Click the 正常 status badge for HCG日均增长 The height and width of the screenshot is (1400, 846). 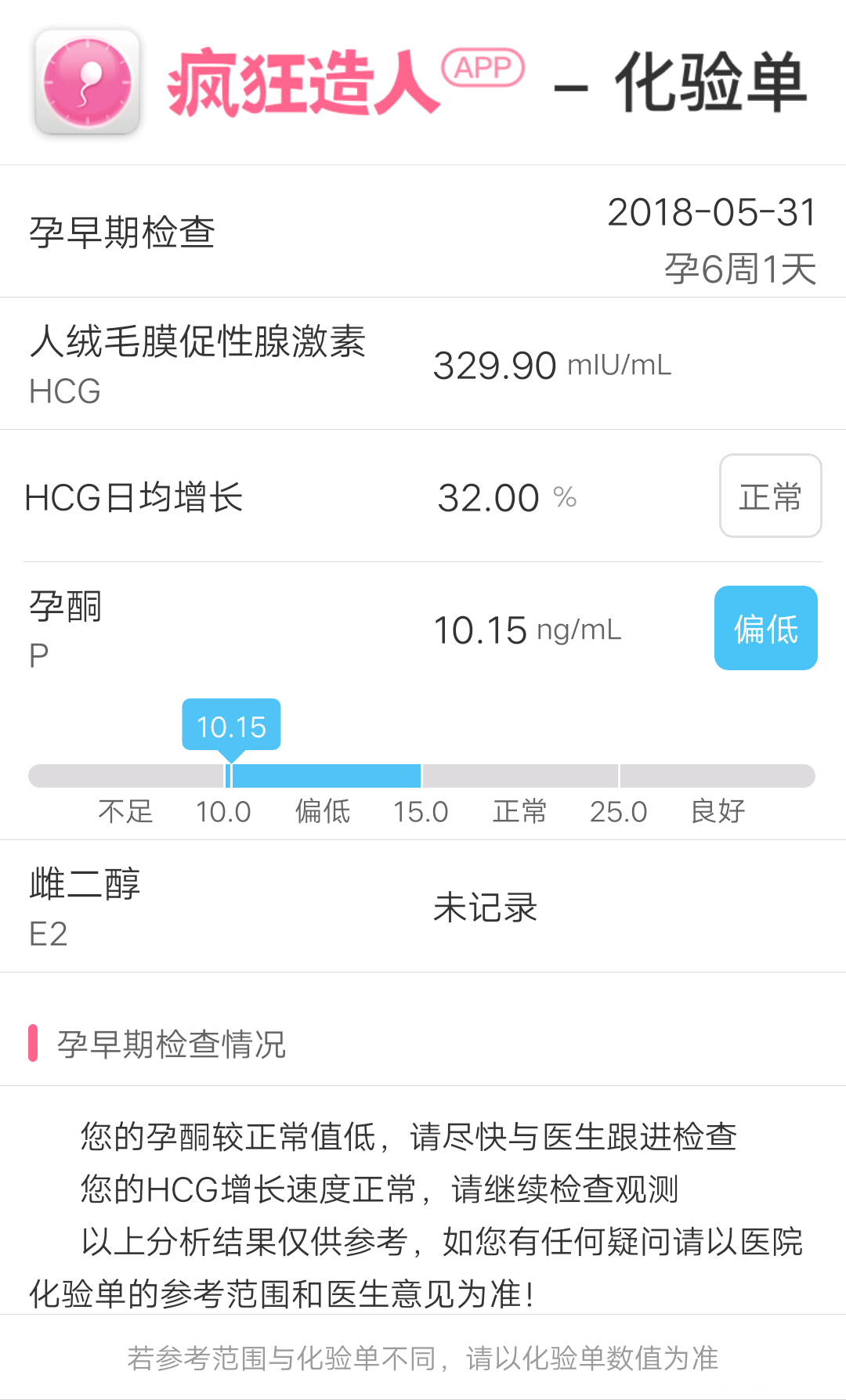pos(770,496)
